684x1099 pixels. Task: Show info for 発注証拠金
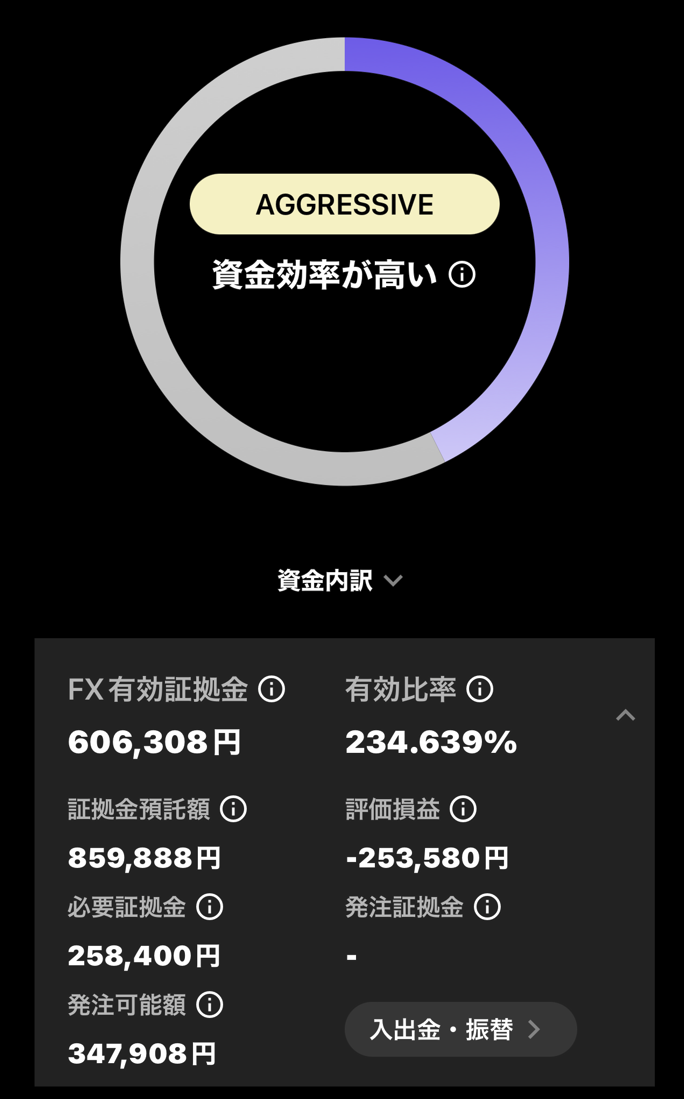pyautogui.click(x=487, y=907)
